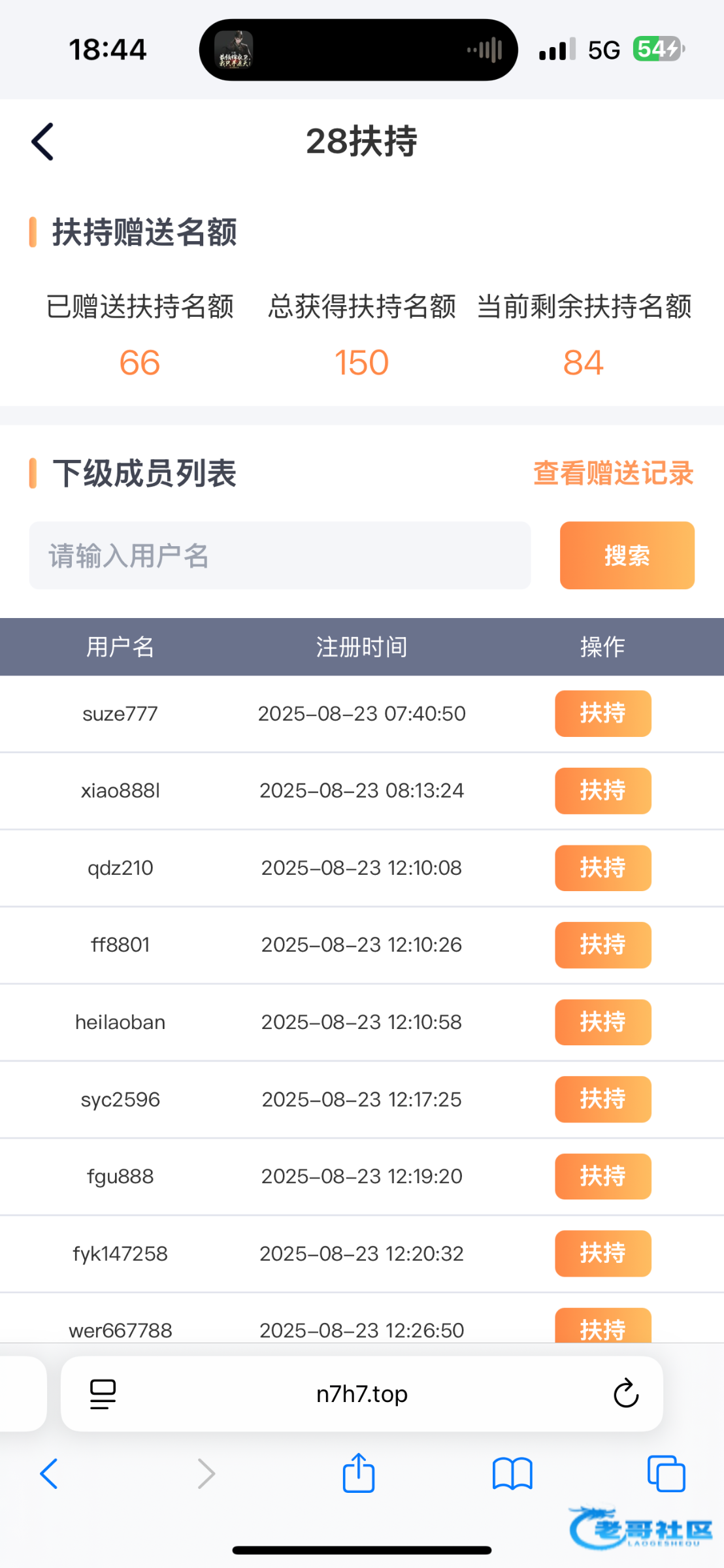Screen dimensions: 724x1568
Task: Show open Safari tabs
Action: tap(666, 1474)
